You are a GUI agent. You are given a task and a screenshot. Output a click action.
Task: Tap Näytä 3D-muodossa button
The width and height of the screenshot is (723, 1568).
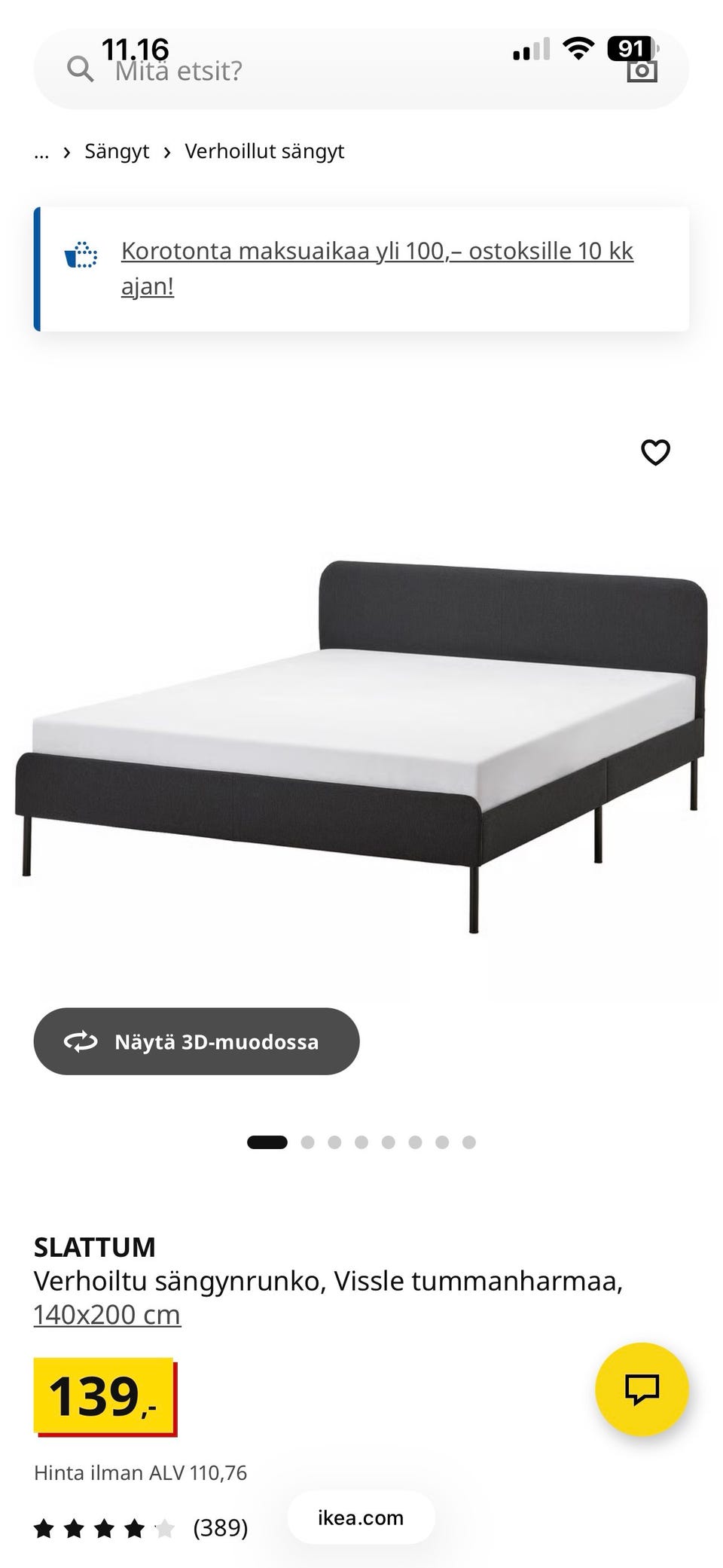point(197,1042)
